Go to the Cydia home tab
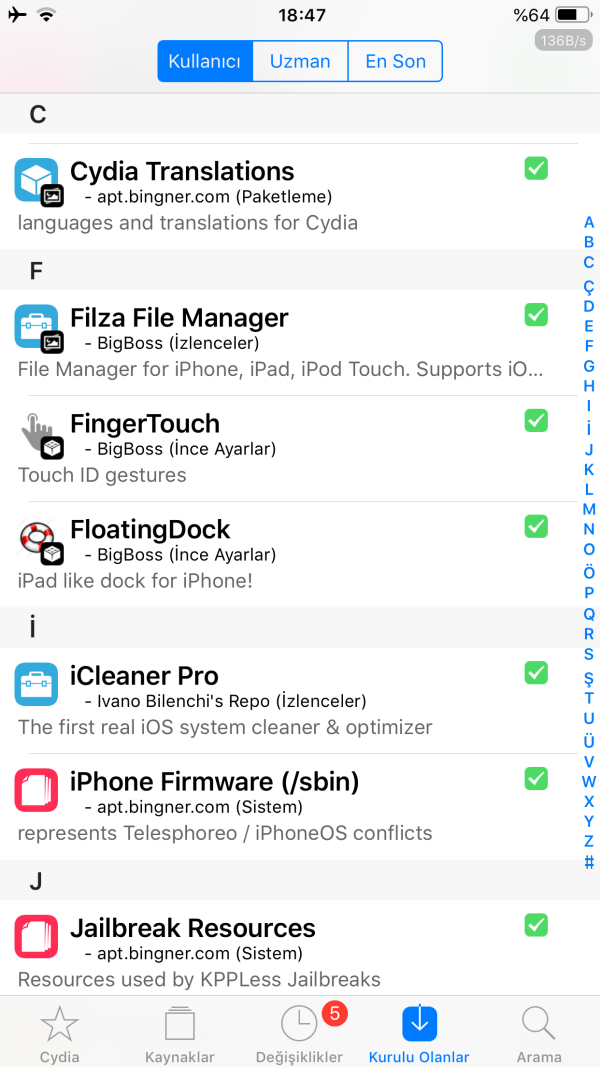The height and width of the screenshot is (1067, 600). [x=60, y=1033]
